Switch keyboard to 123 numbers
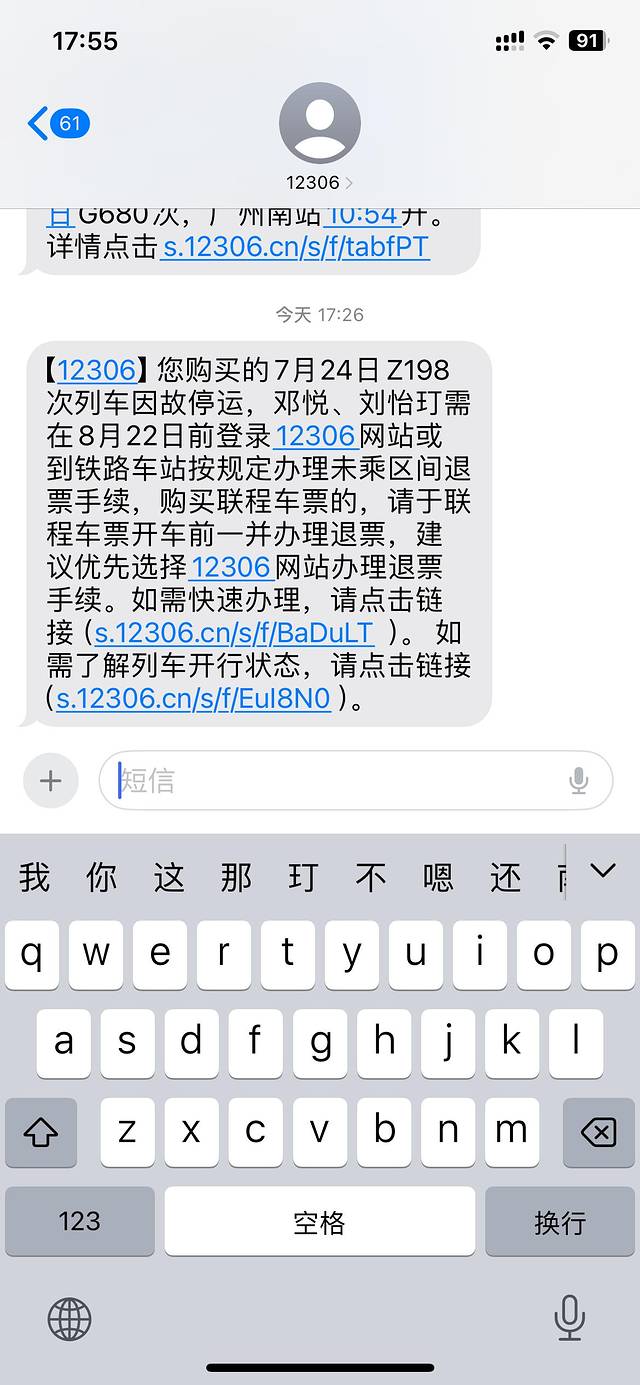 [x=80, y=1221]
